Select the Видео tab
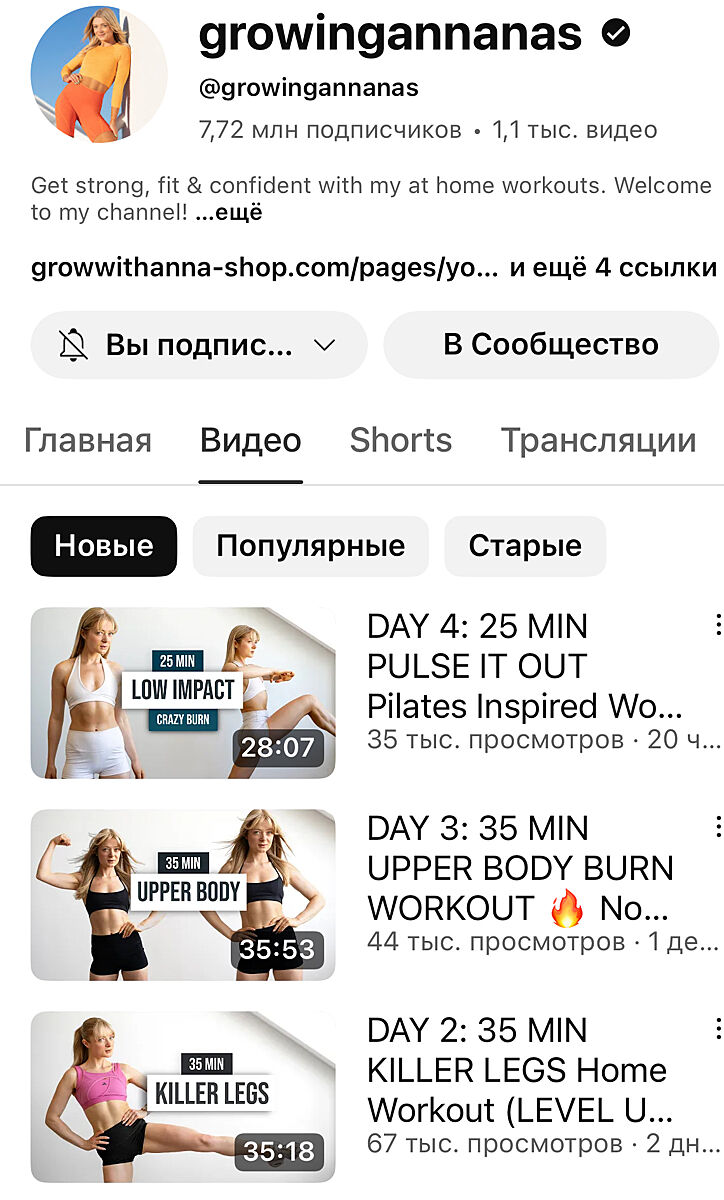724x1200 pixels. pyautogui.click(x=251, y=441)
